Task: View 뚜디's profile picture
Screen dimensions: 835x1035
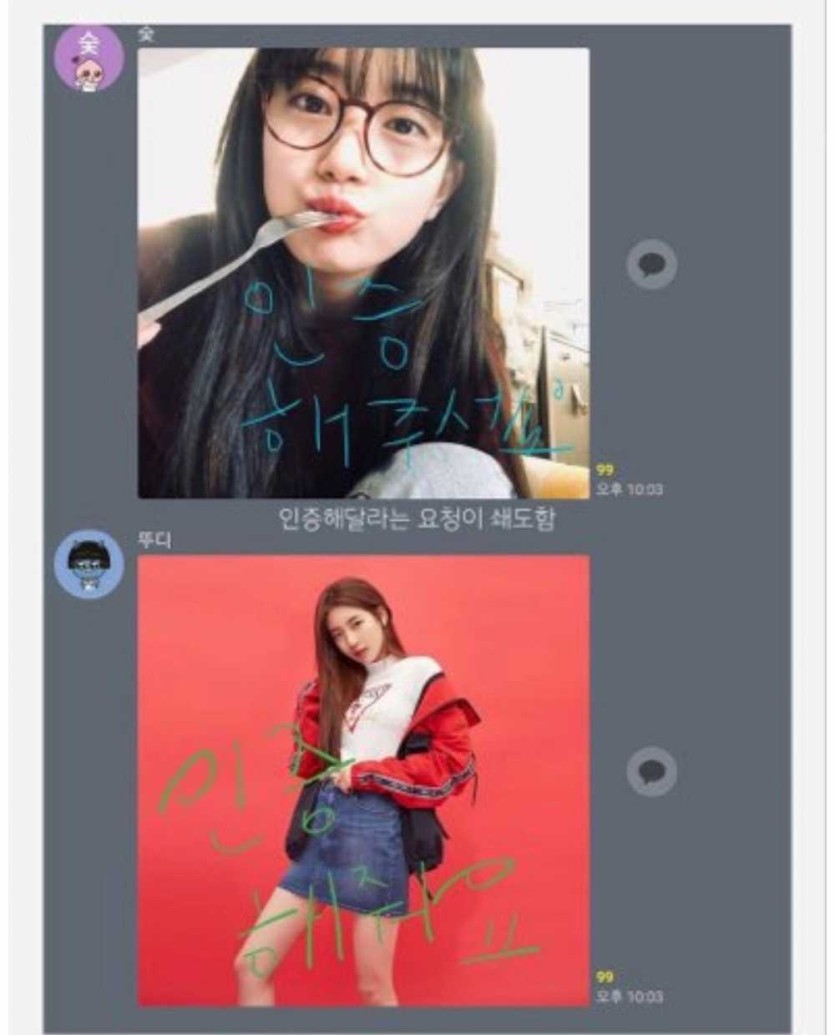Action: coord(89,564)
